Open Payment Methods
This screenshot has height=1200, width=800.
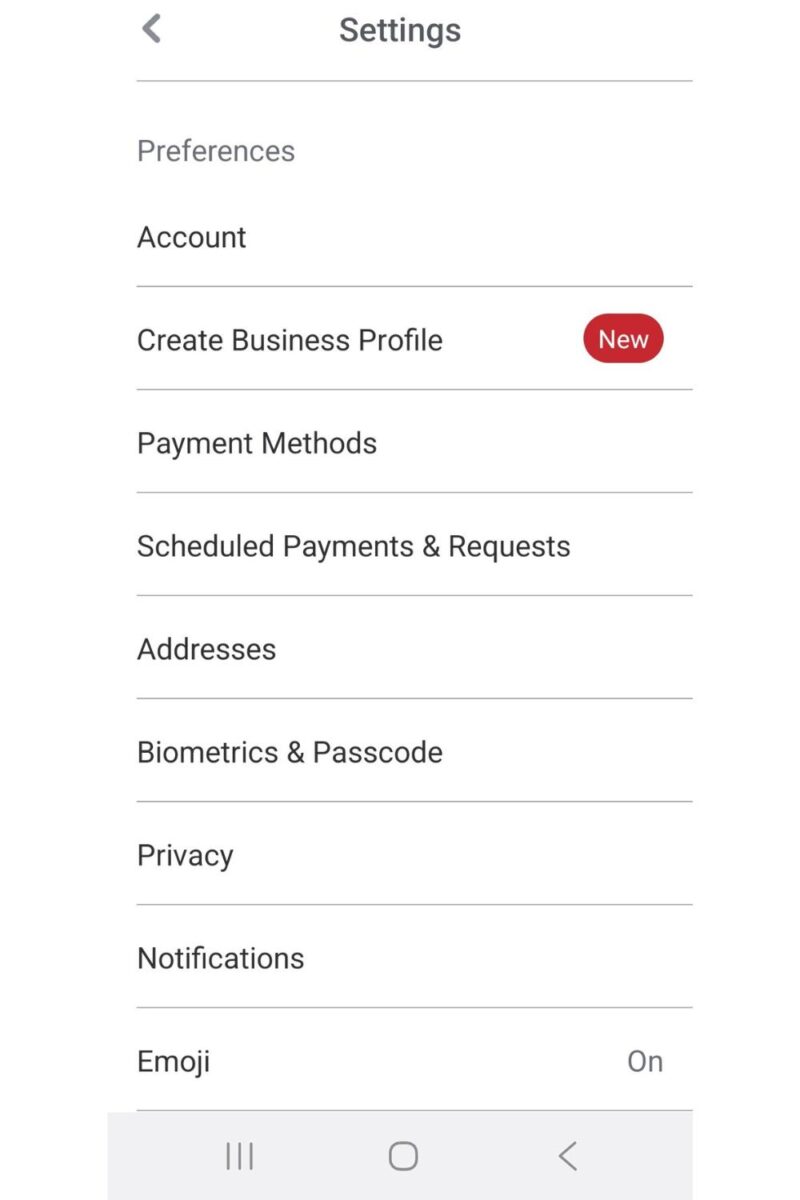pos(256,443)
